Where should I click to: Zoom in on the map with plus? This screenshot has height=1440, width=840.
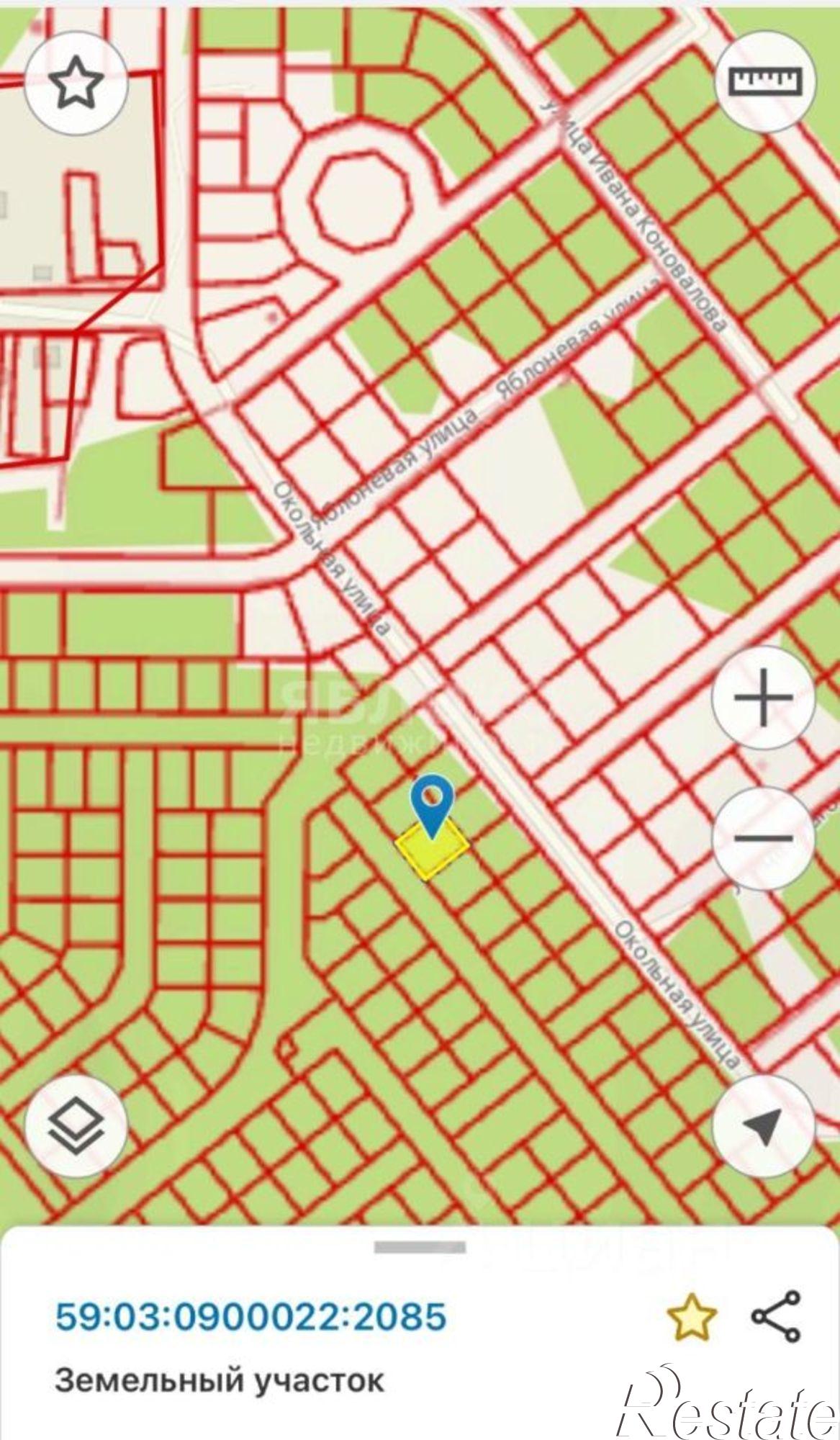(763, 697)
